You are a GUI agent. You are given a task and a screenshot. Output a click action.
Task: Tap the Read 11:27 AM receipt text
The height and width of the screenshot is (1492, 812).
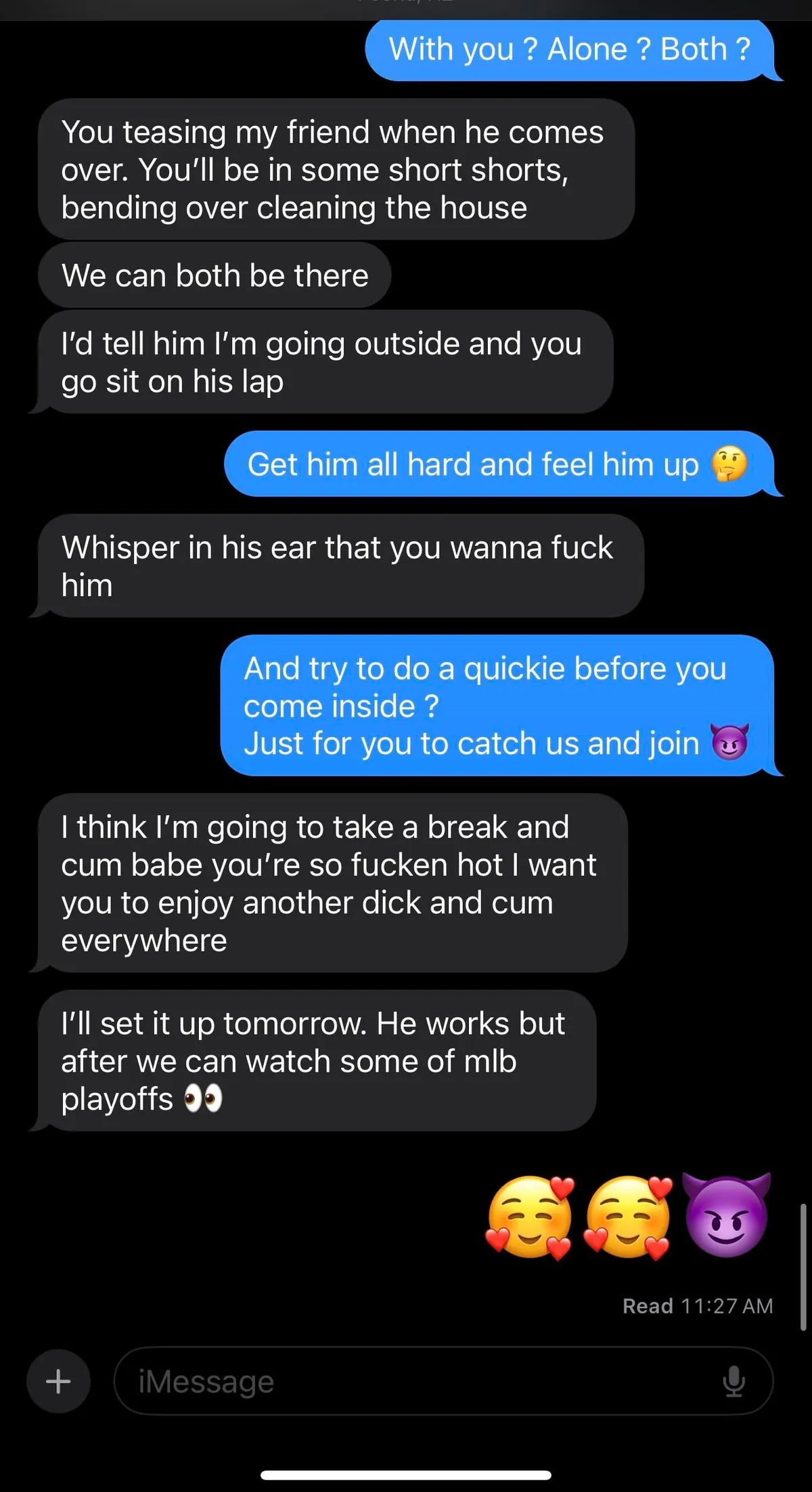pos(697,1305)
